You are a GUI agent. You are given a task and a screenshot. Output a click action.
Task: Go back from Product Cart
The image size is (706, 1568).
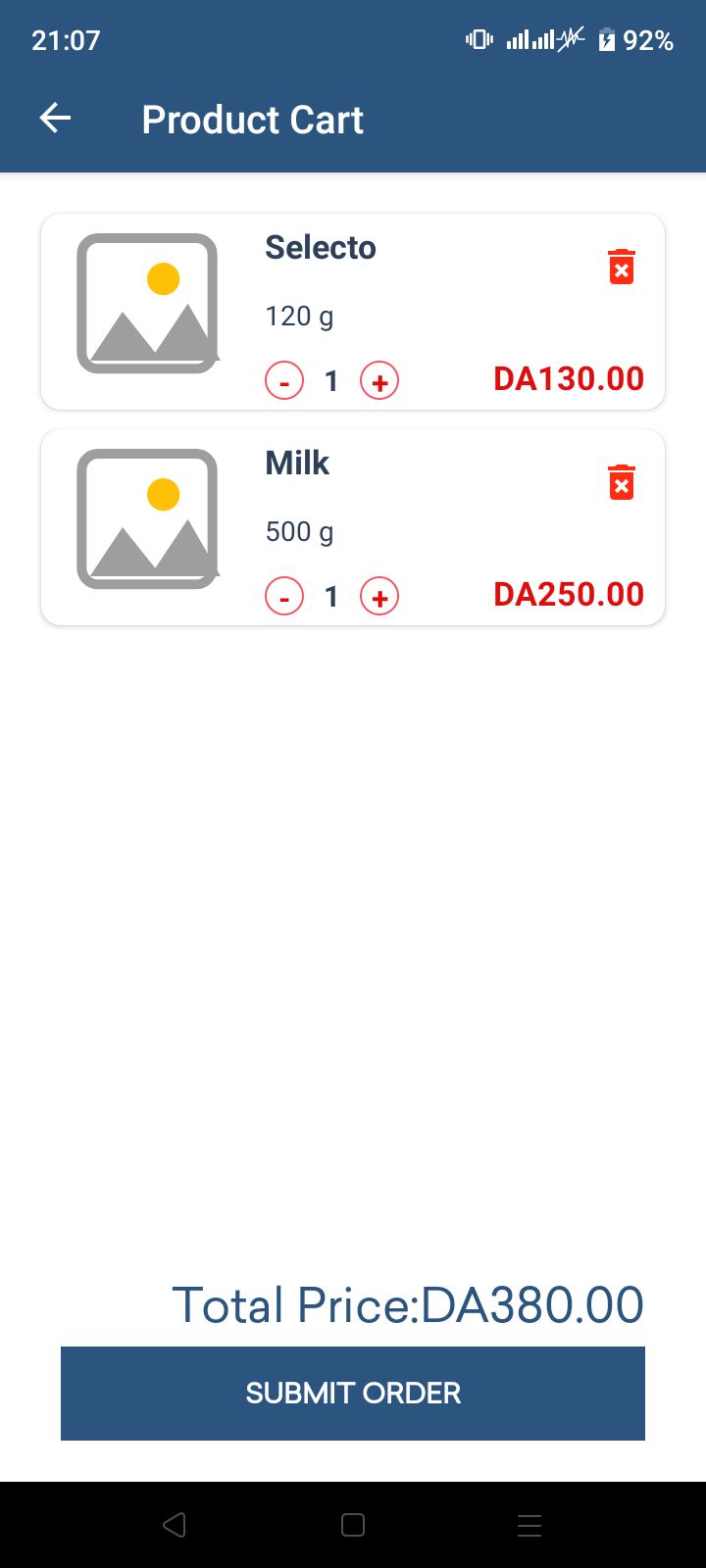56,119
